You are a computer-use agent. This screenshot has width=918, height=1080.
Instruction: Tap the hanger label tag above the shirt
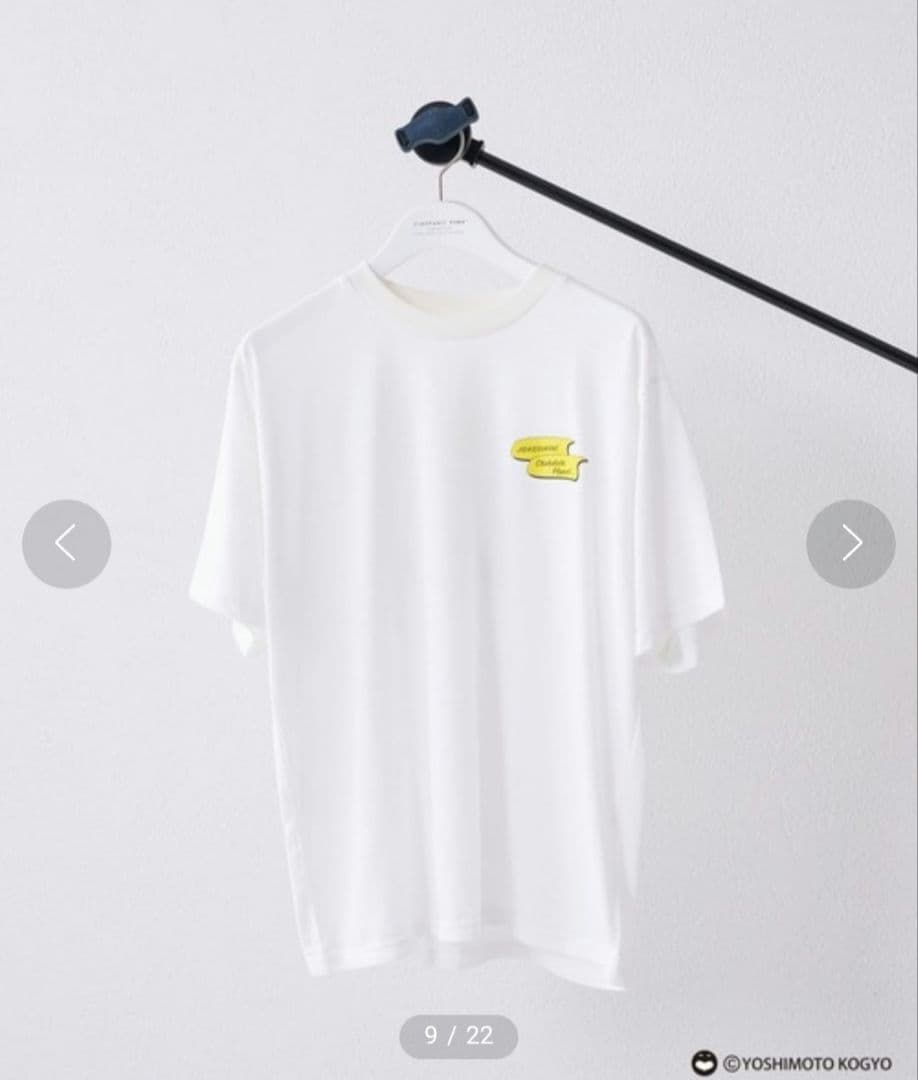(440, 226)
